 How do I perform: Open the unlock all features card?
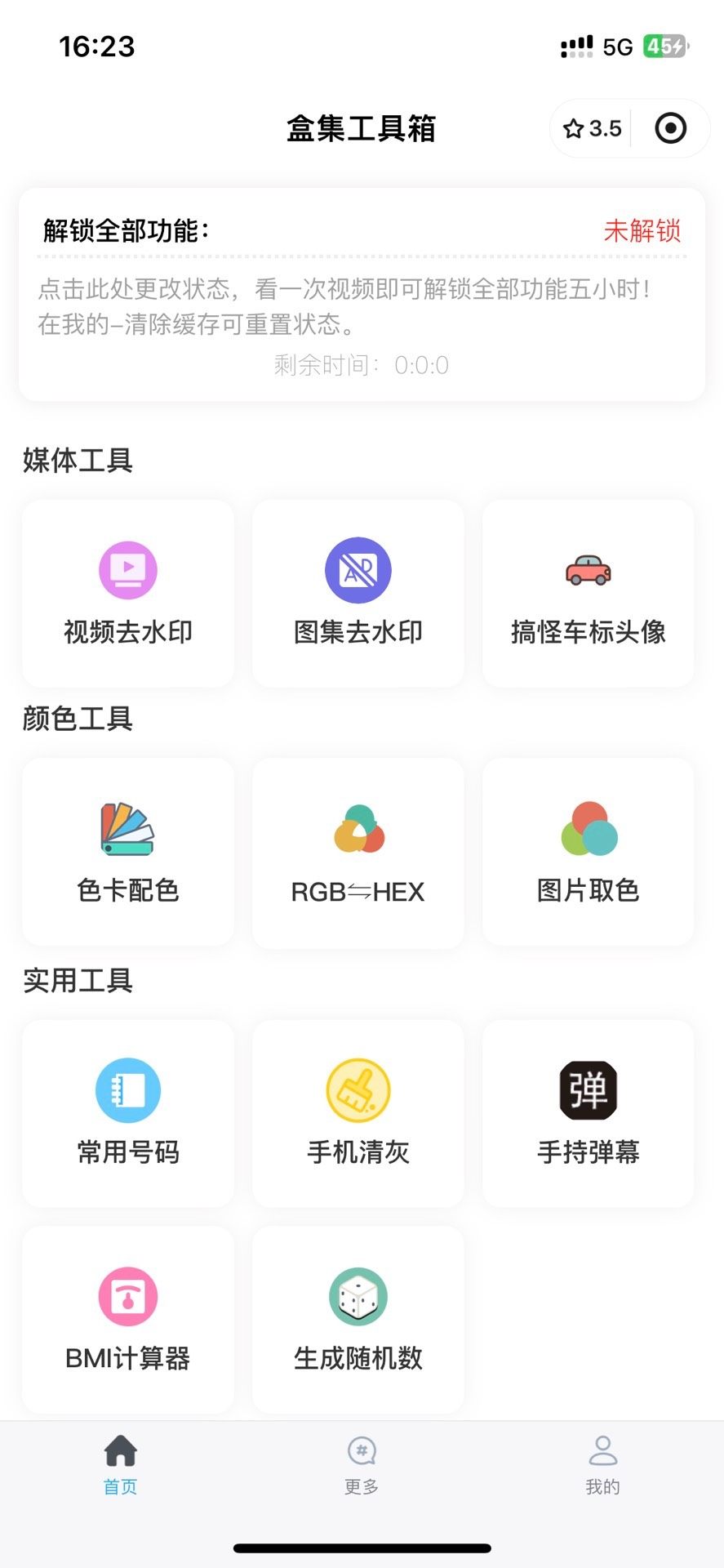362,294
